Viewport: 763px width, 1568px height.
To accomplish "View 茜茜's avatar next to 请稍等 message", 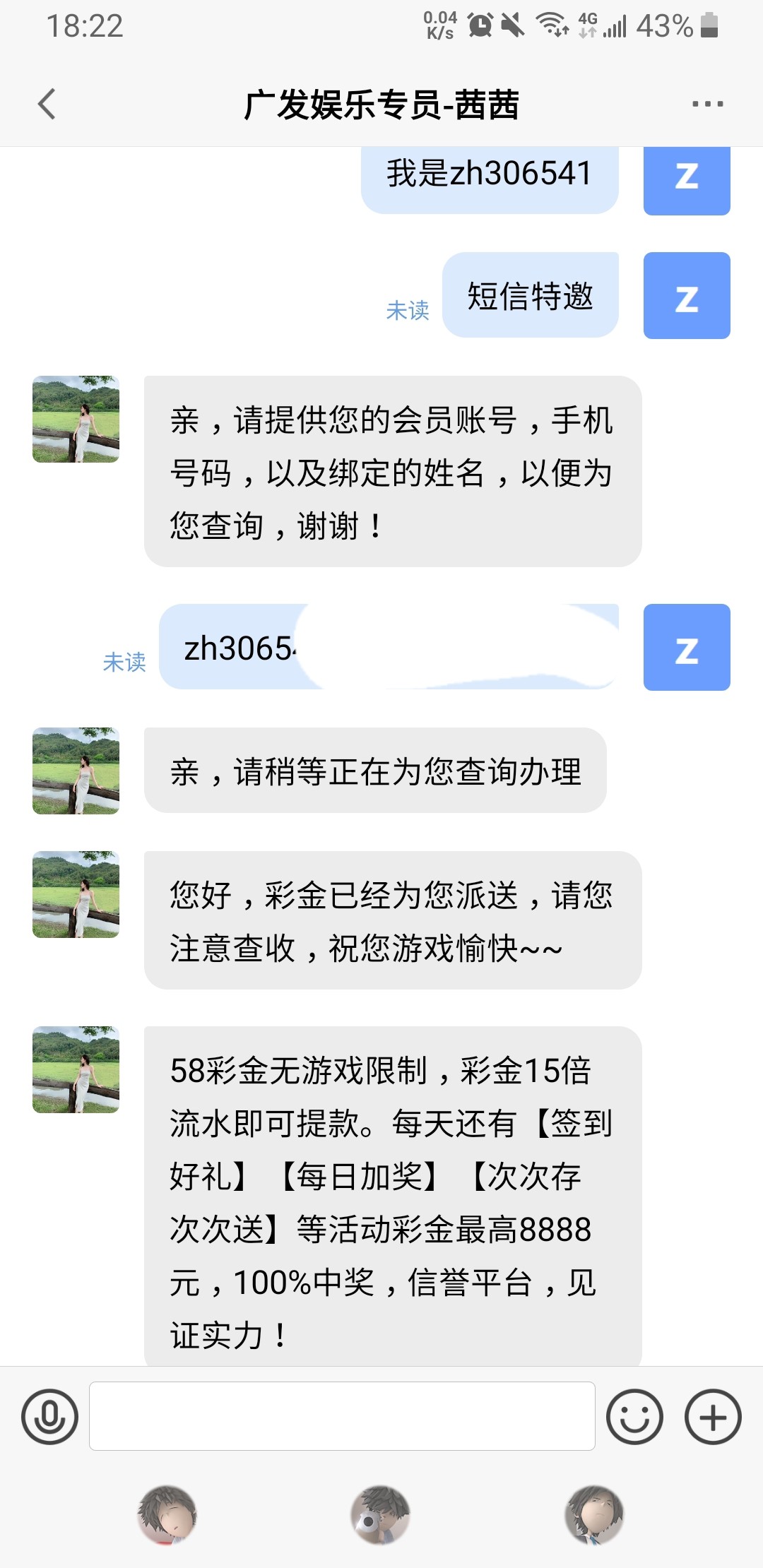I will [x=76, y=771].
